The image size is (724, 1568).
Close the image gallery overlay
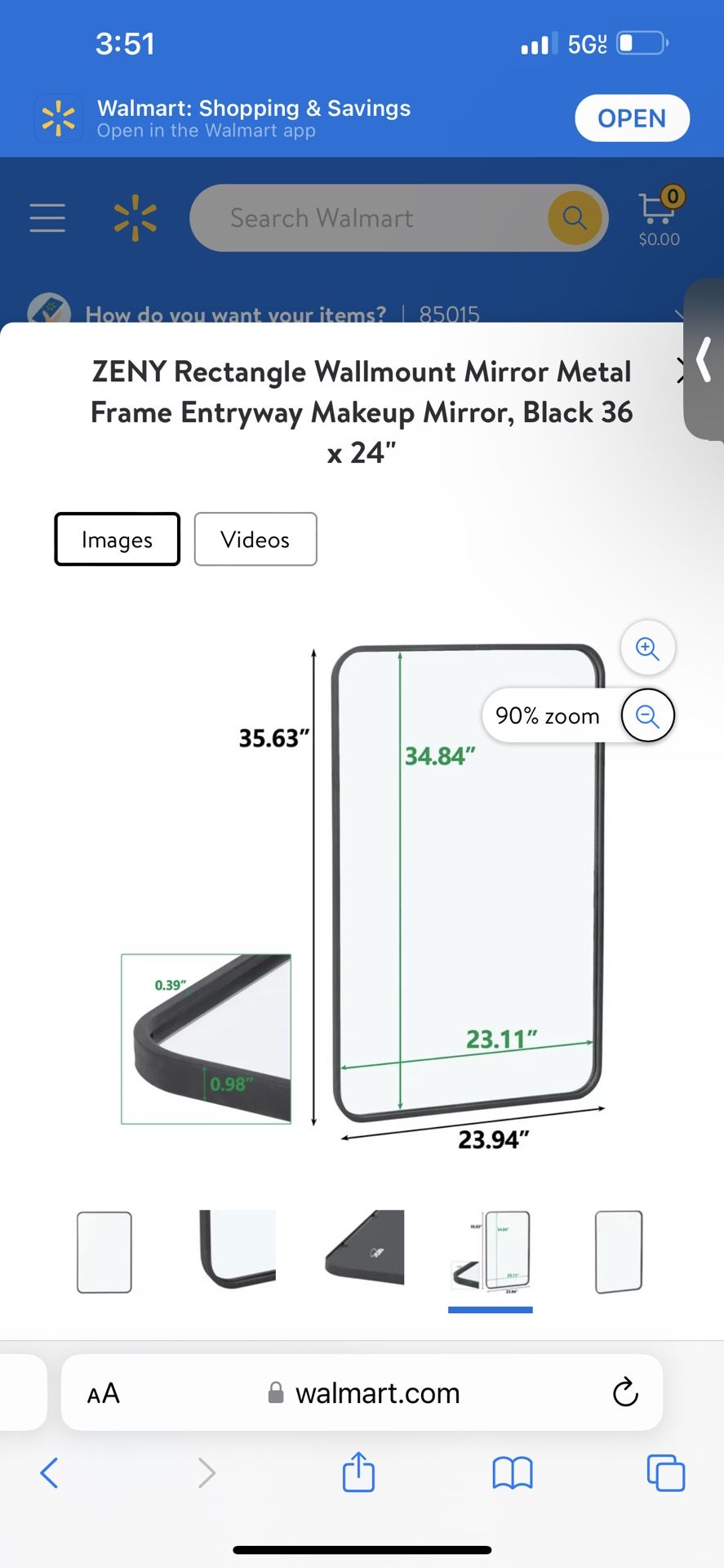point(679,372)
